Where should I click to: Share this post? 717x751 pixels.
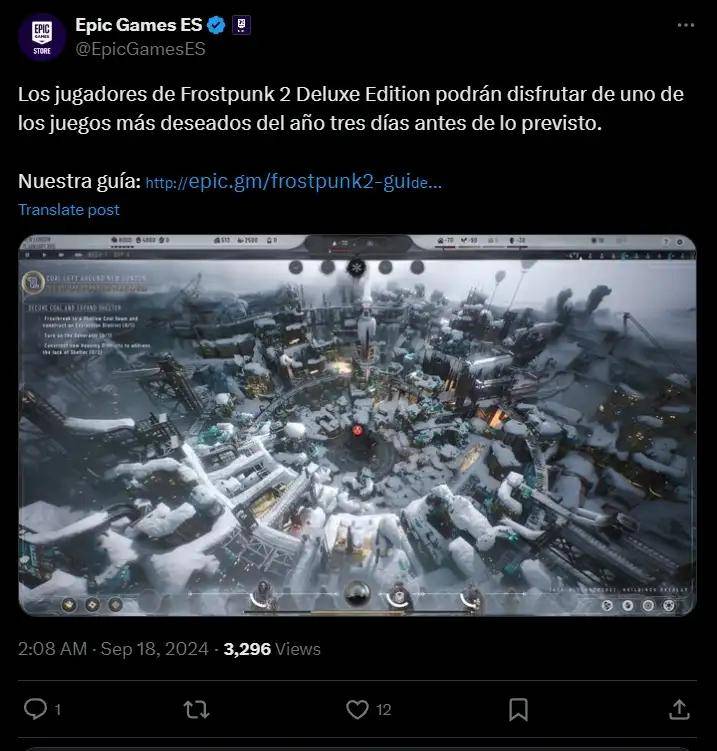pyautogui.click(x=679, y=709)
